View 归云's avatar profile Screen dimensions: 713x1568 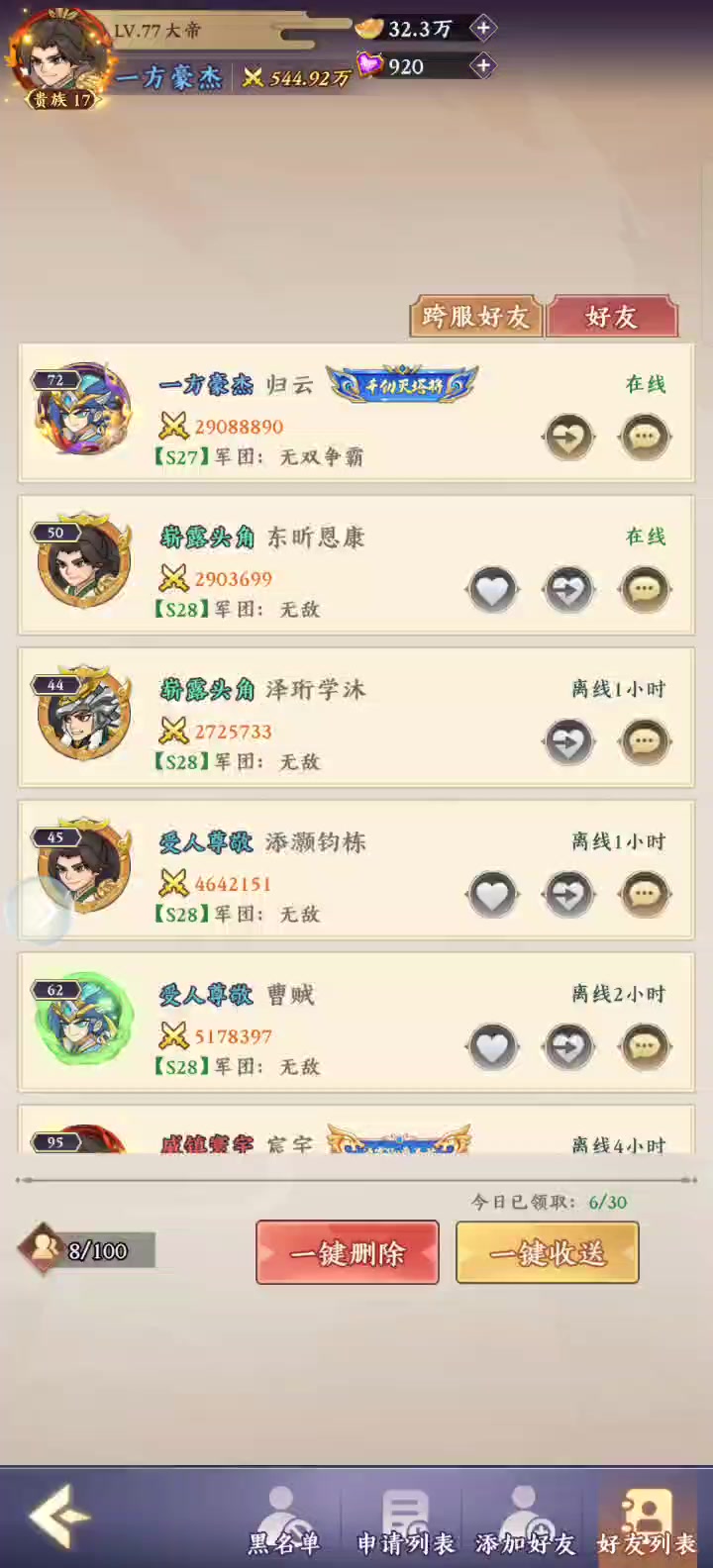82,410
